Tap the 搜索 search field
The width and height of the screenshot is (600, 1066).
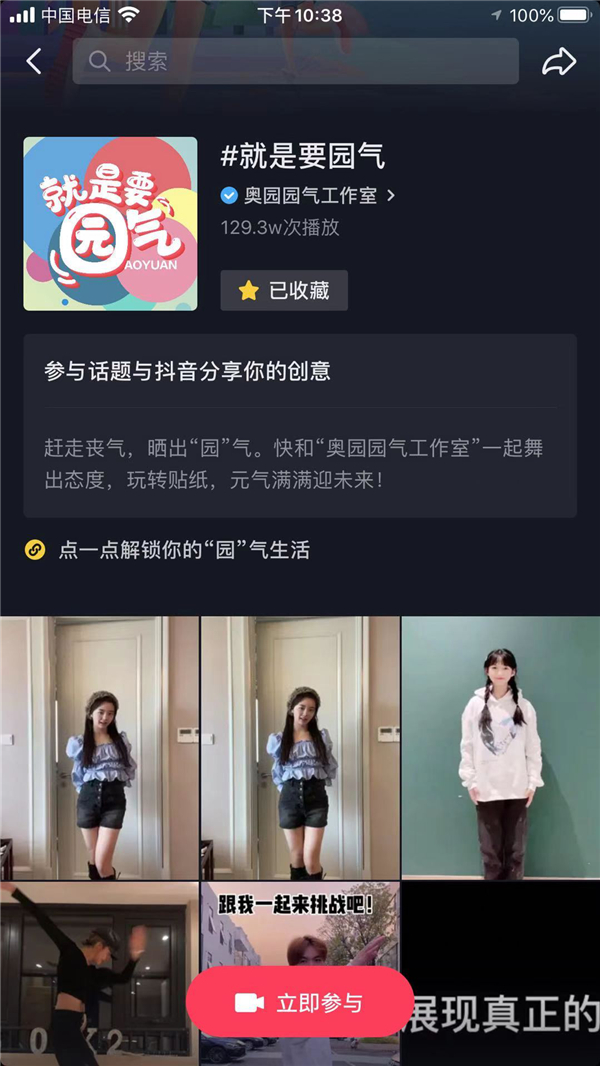click(x=295, y=61)
